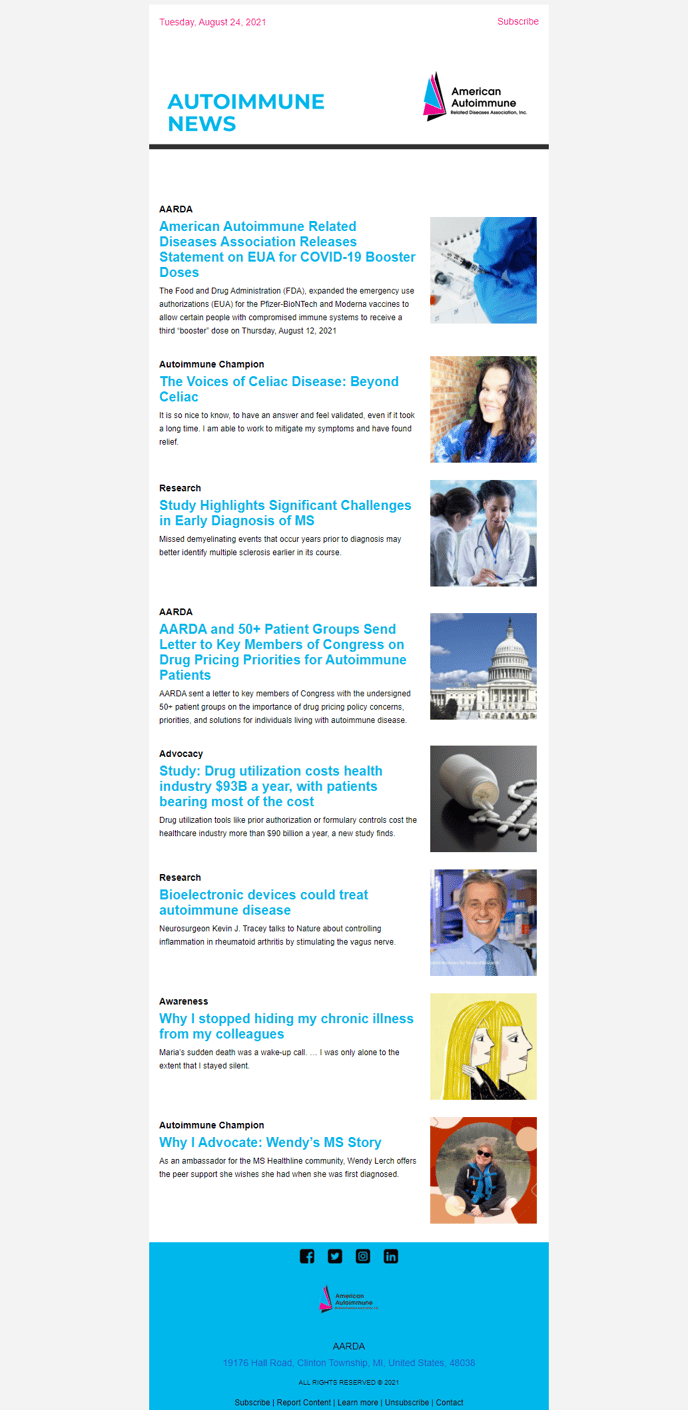688x1410 pixels.
Task: Tap the vaccine syringe article image
Action: 483,270
